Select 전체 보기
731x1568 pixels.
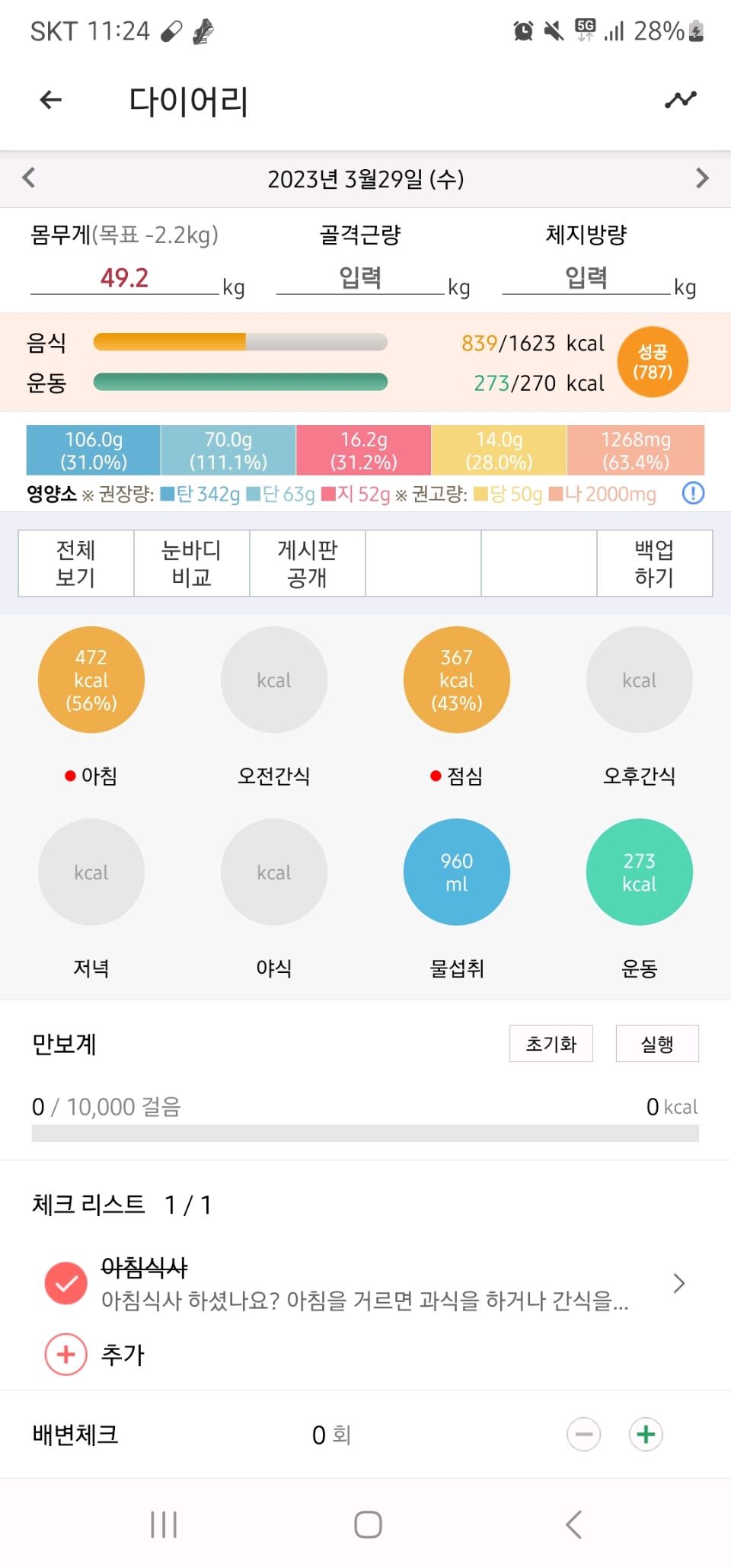[x=76, y=563]
